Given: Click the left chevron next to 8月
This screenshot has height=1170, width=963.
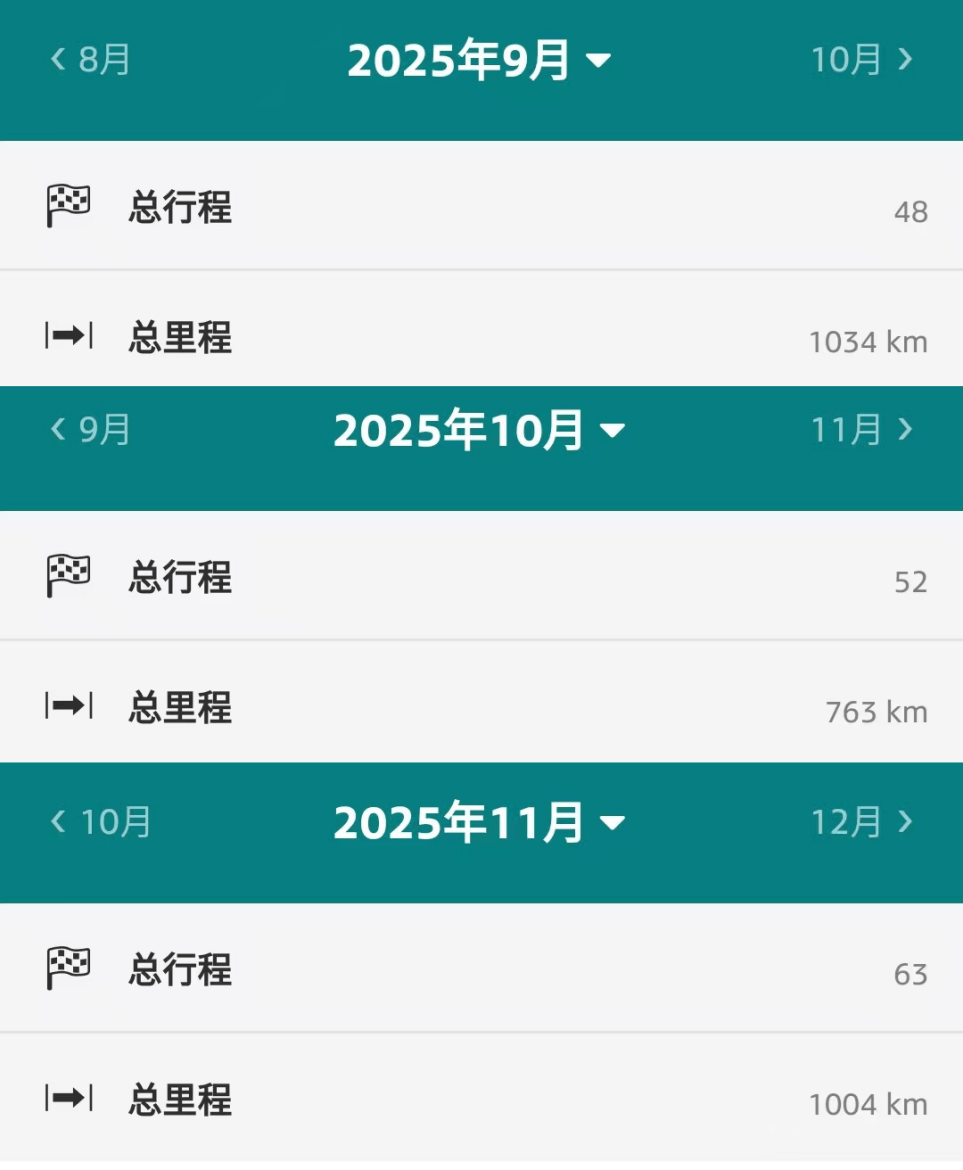Looking at the screenshot, I should (x=58, y=60).
